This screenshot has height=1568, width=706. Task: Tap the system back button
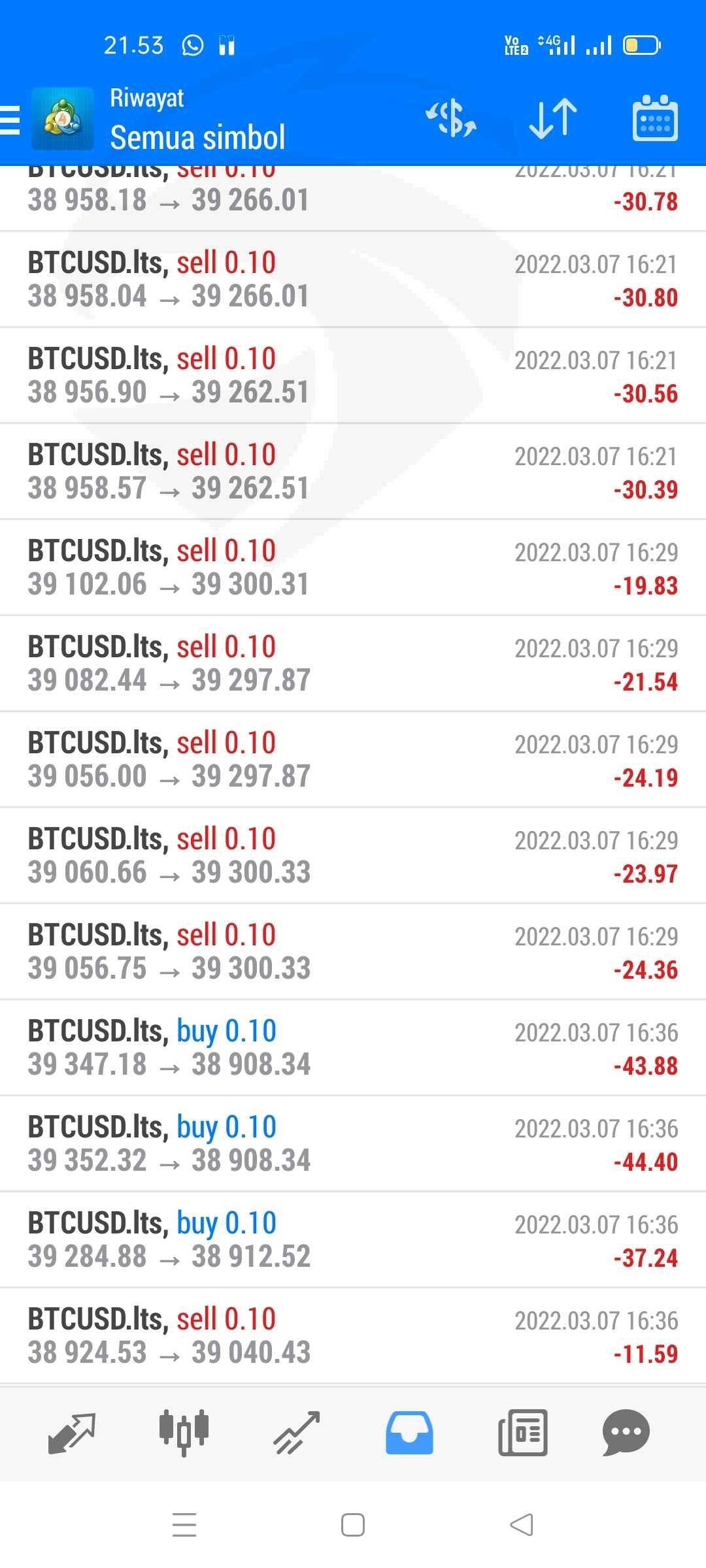tap(522, 1525)
